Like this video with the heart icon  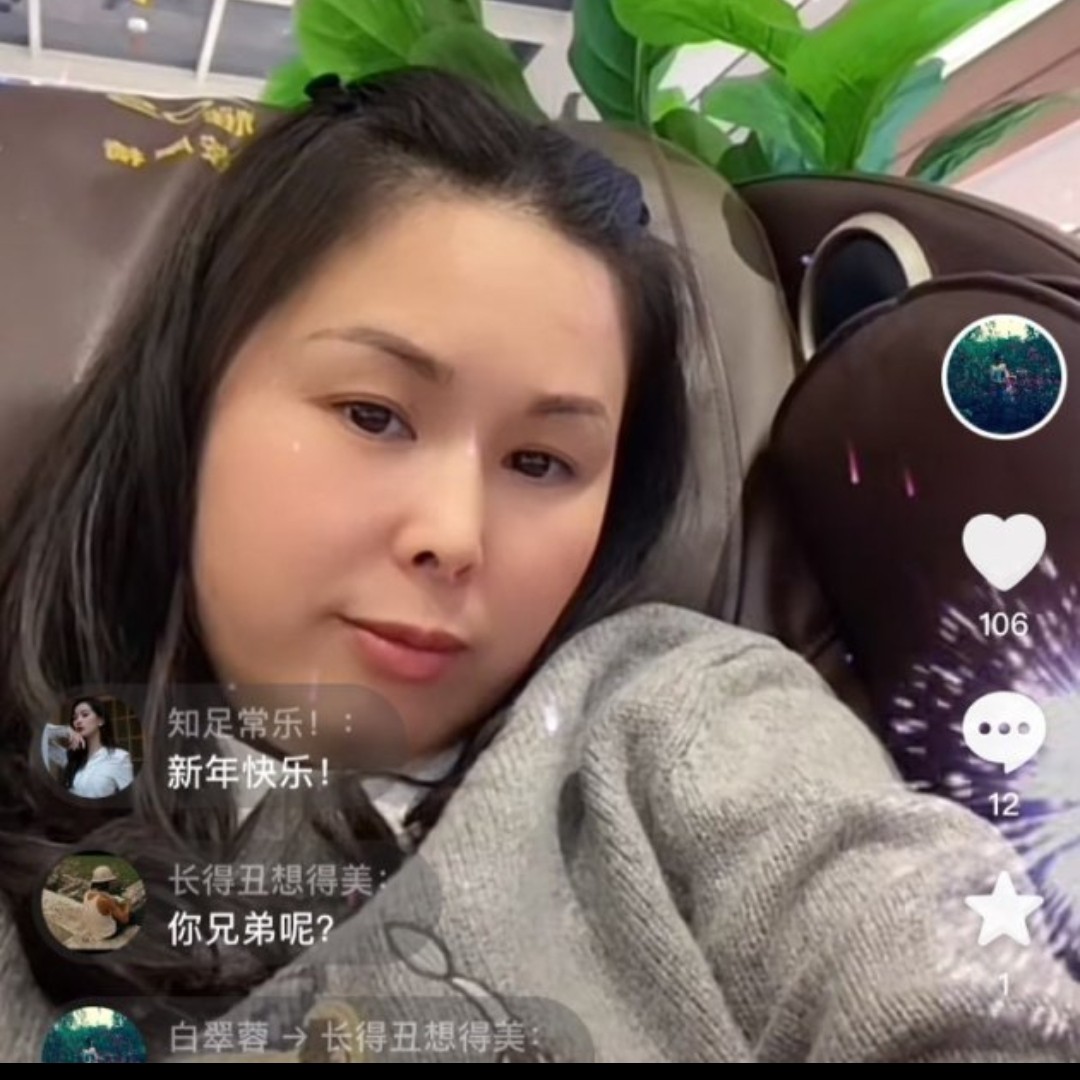tap(1003, 552)
